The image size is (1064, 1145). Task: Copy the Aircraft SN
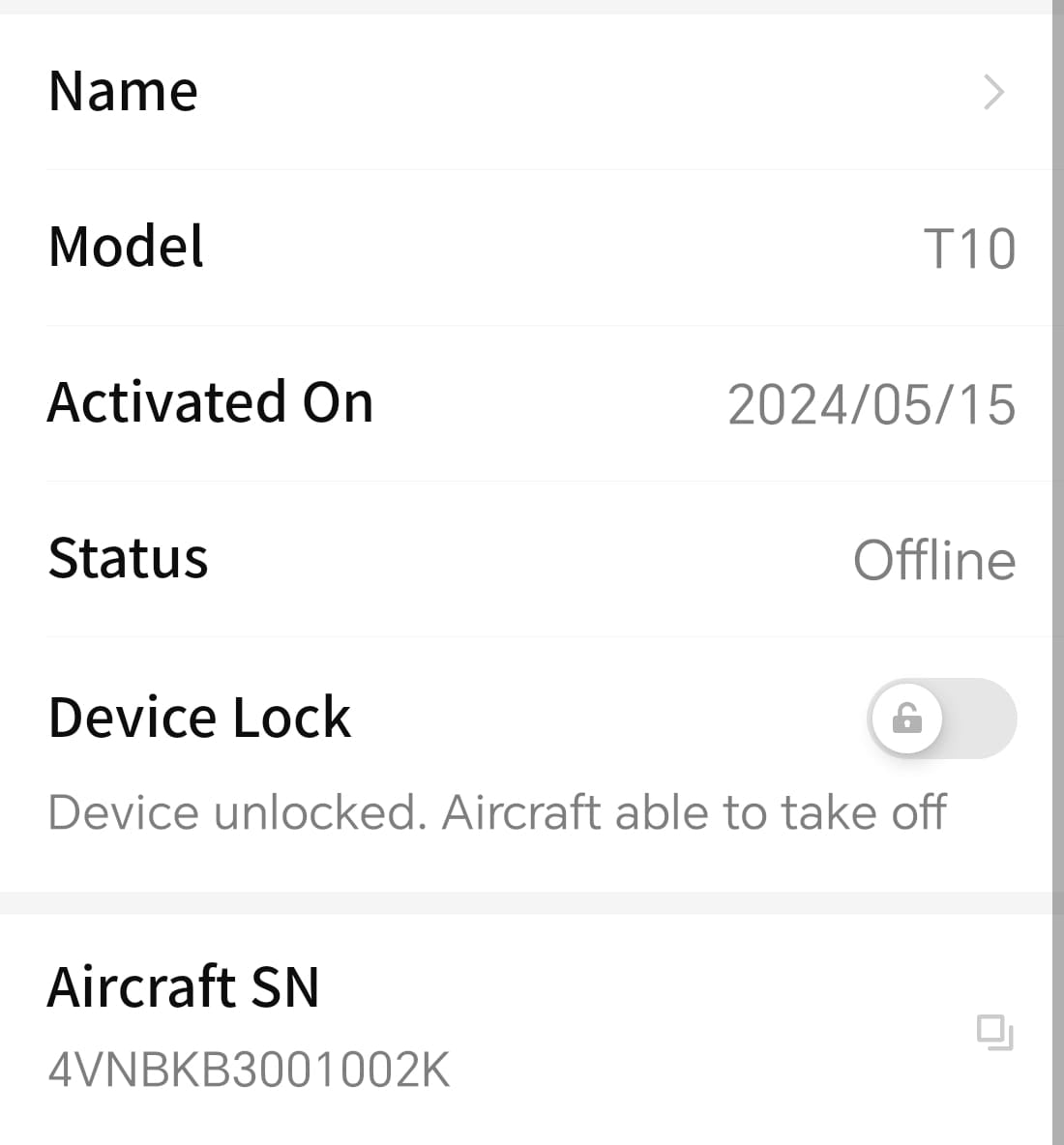[x=994, y=1032]
